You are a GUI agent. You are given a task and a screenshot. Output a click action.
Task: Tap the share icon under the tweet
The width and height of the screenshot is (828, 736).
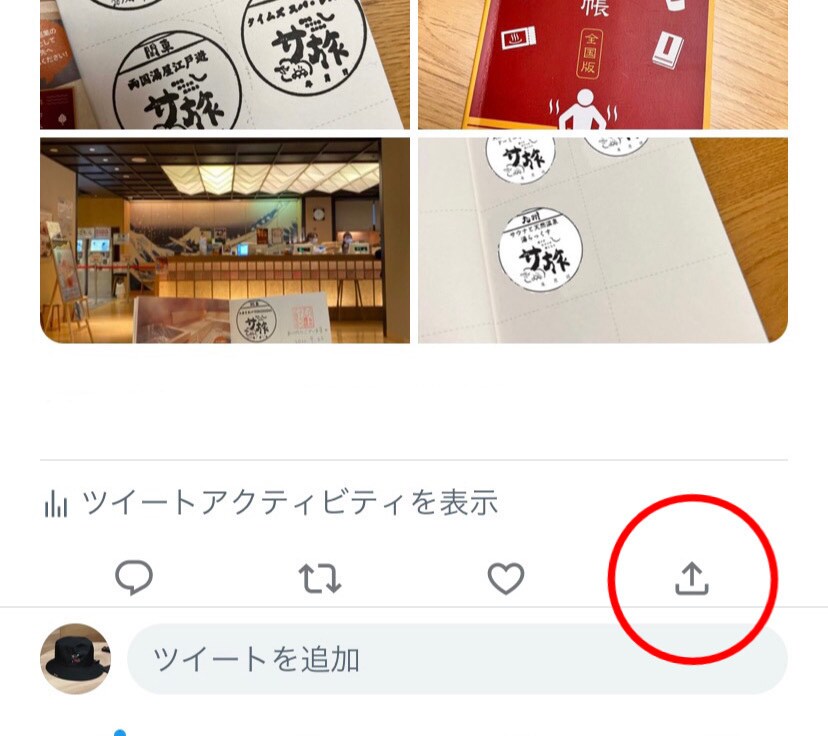pyautogui.click(x=691, y=578)
